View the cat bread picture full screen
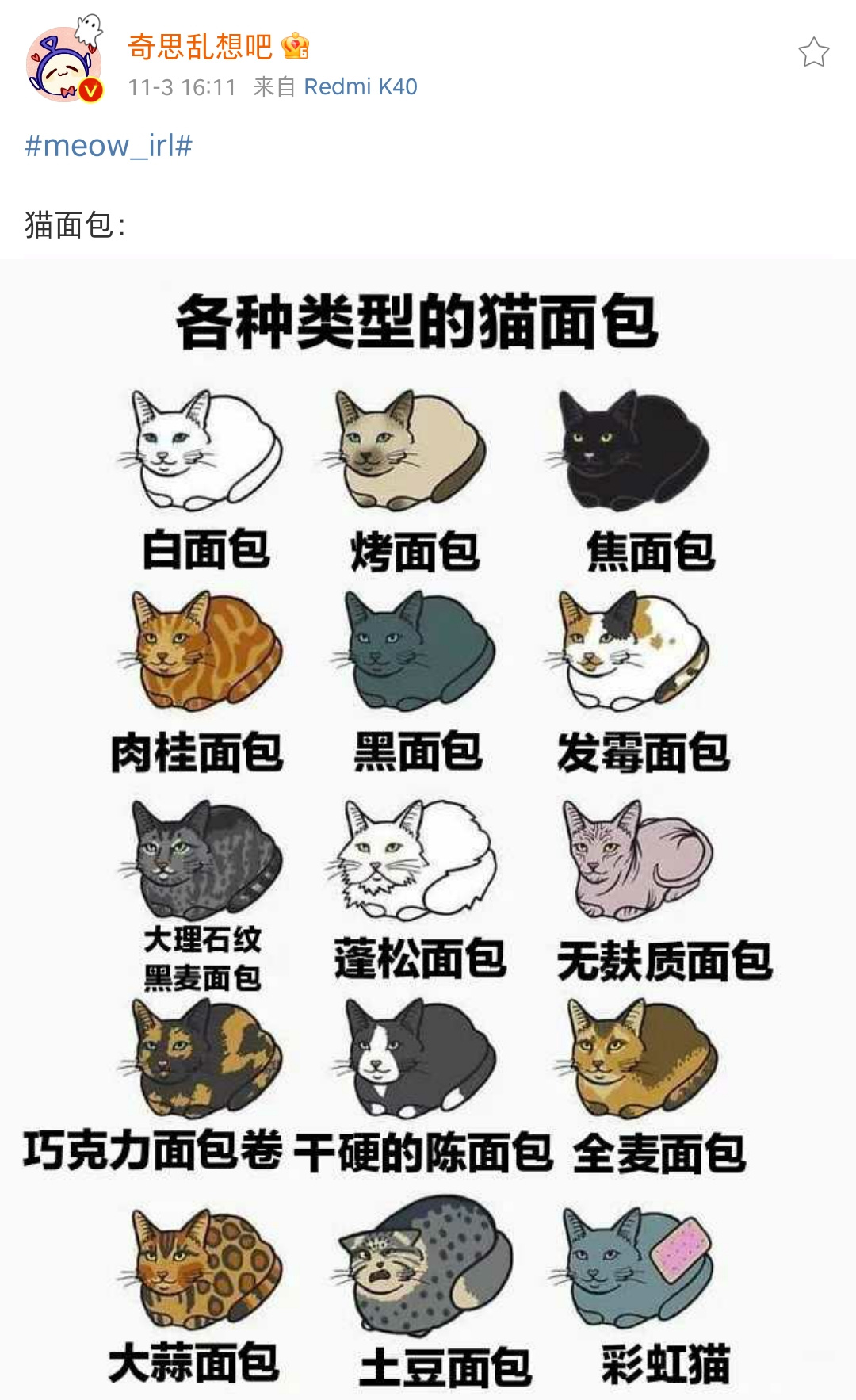856x1400 pixels. click(x=428, y=828)
